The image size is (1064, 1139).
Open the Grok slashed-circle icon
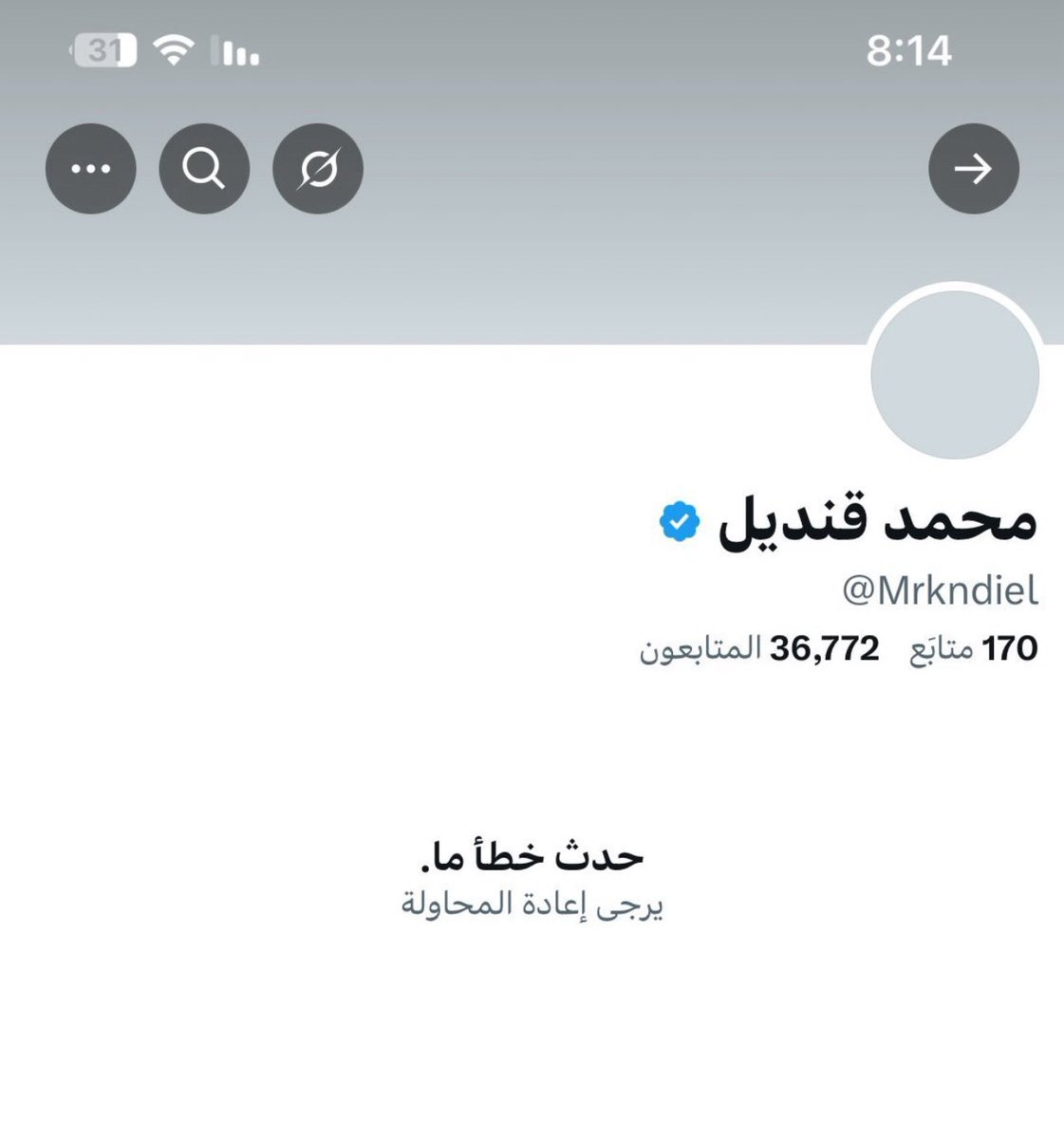click(318, 169)
